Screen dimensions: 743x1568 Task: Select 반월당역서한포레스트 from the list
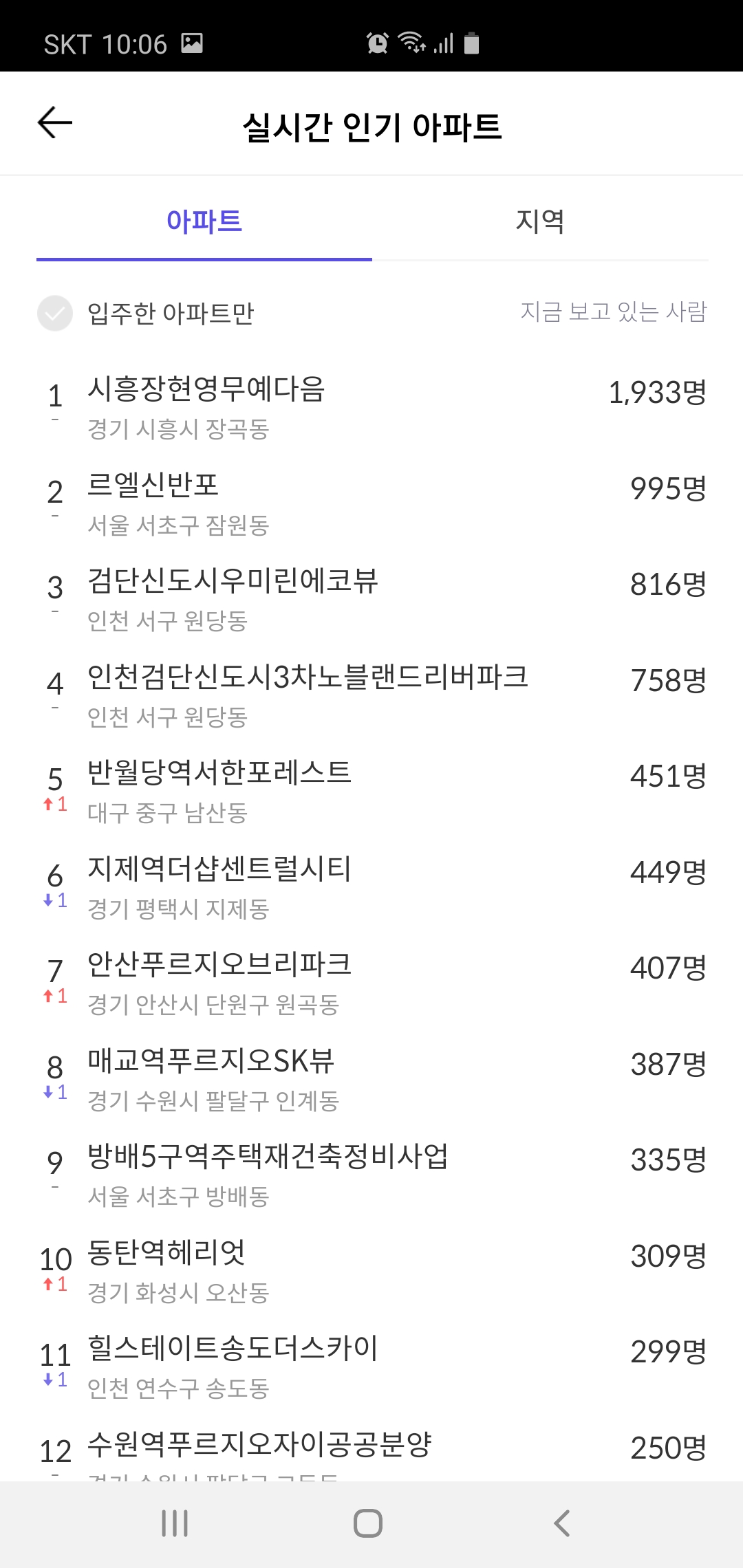point(371,791)
